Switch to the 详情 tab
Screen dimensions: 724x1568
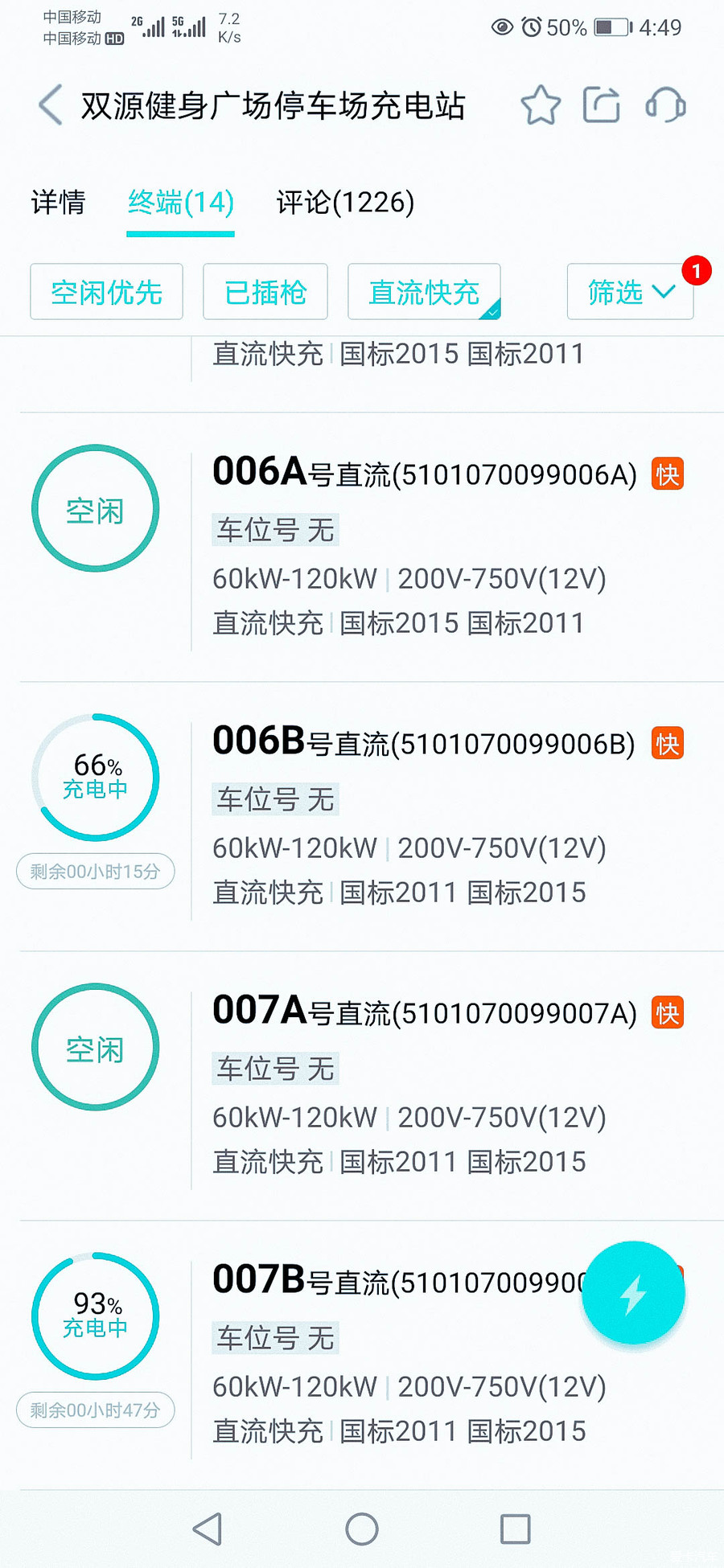[58, 202]
